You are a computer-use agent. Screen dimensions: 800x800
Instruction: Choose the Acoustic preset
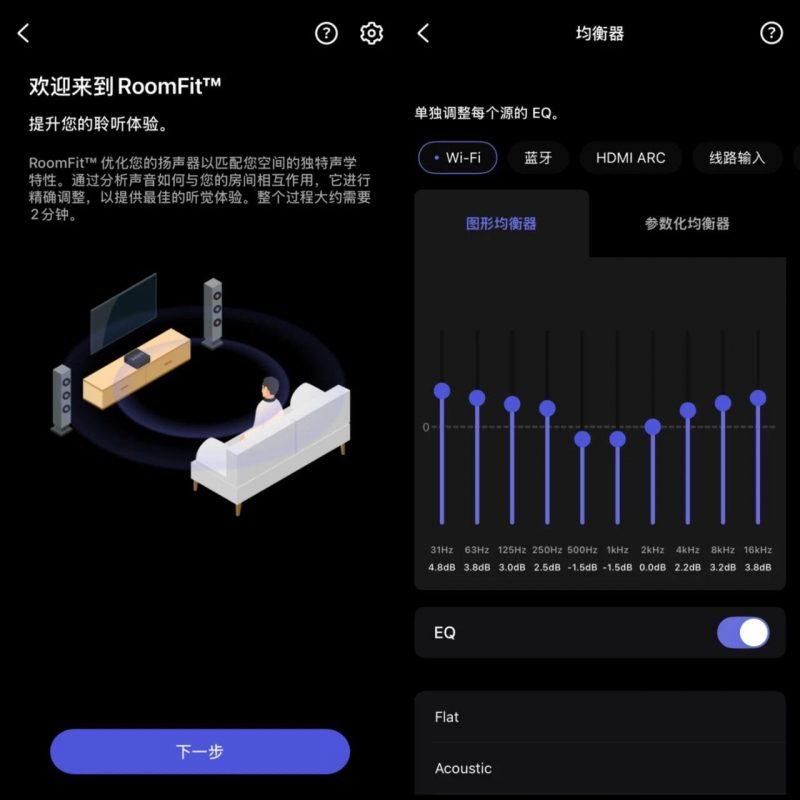pyautogui.click(x=600, y=768)
